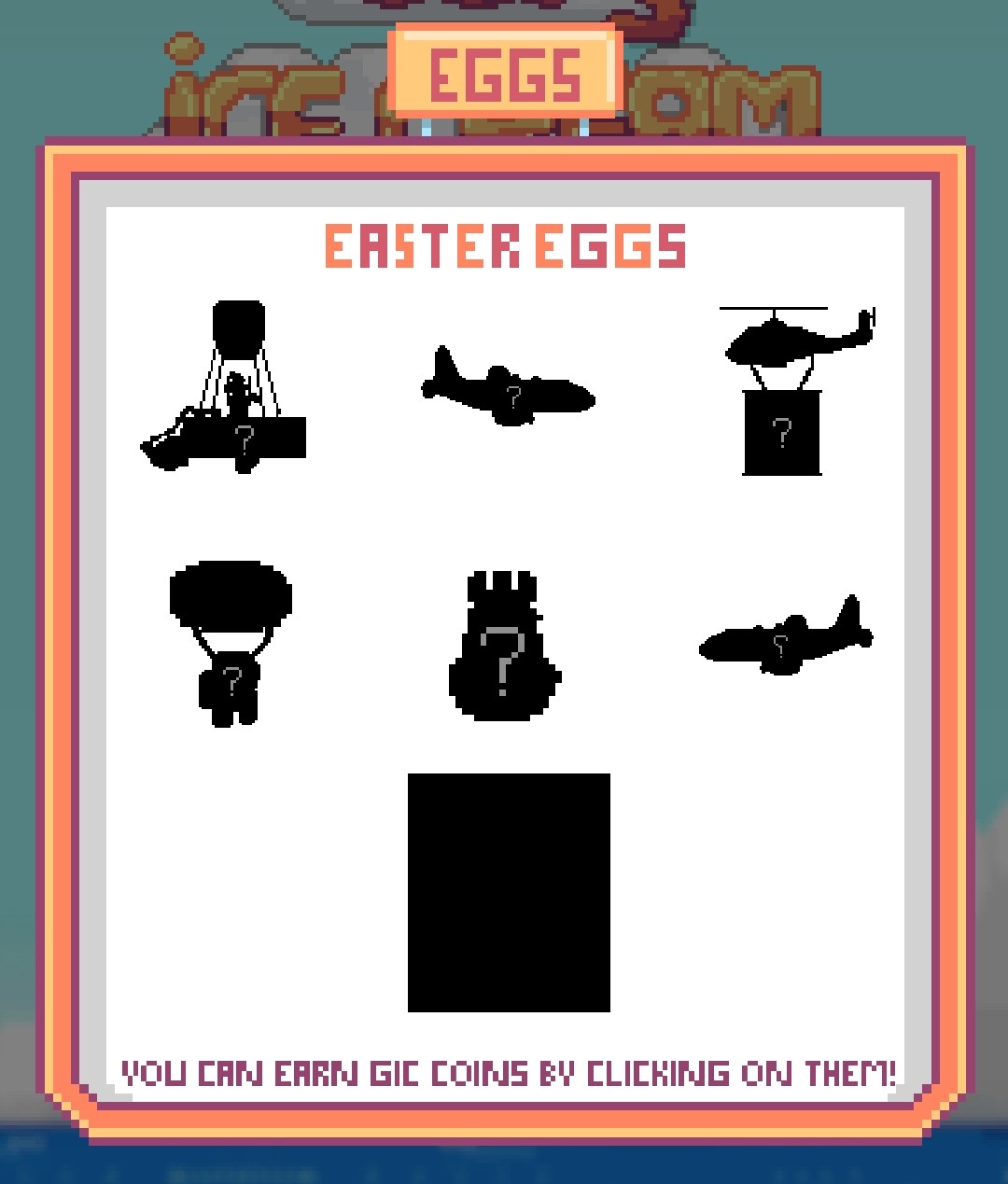Open the large black rectangle egg
The width and height of the screenshot is (1008, 1184).
[x=509, y=892]
